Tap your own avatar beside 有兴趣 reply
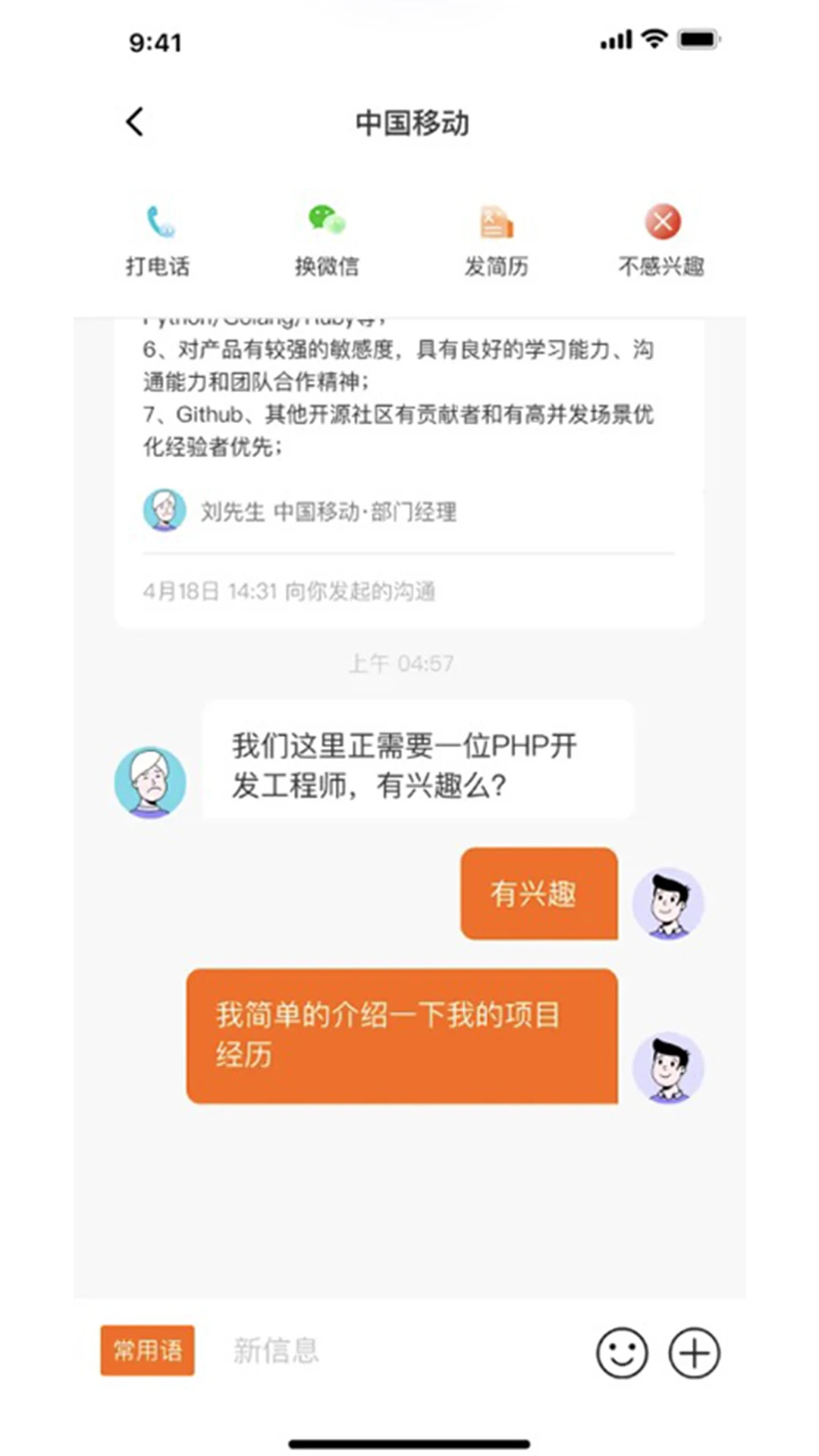Image resolution: width=819 pixels, height=1456 pixels. (671, 905)
